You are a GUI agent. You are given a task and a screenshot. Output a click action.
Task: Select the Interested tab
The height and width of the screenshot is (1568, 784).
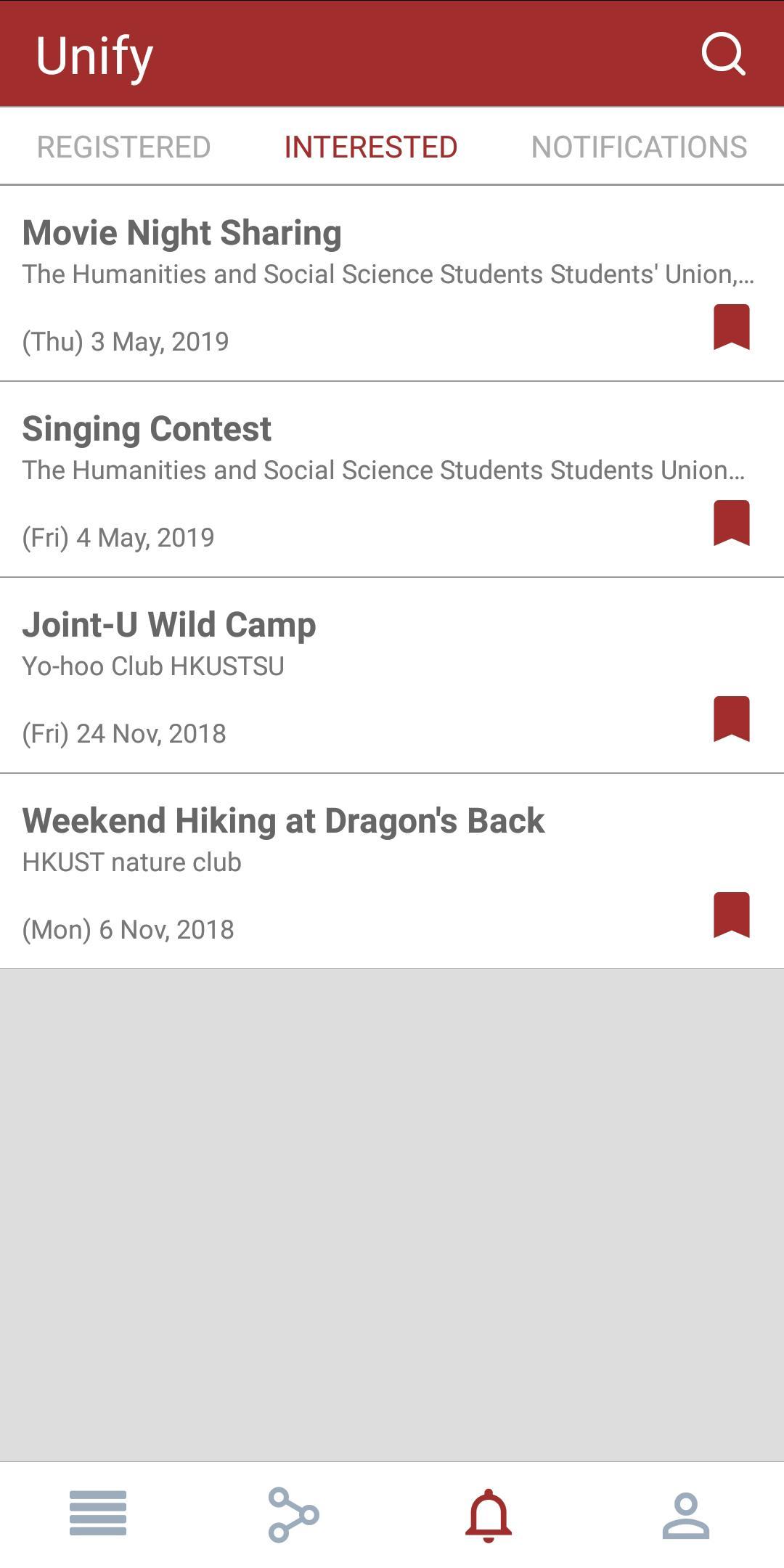[x=371, y=147]
